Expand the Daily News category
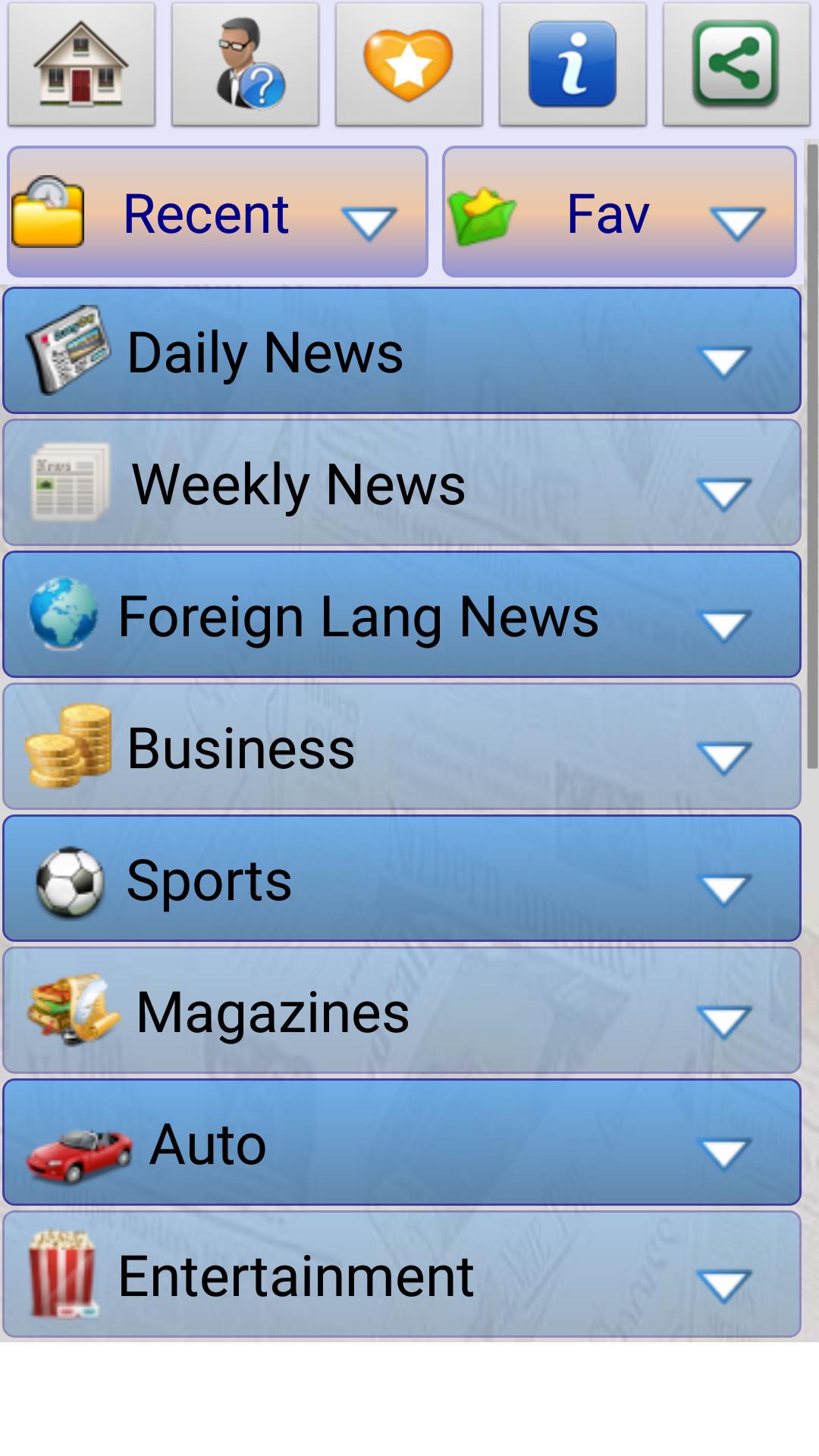The image size is (819, 1456). tap(402, 351)
